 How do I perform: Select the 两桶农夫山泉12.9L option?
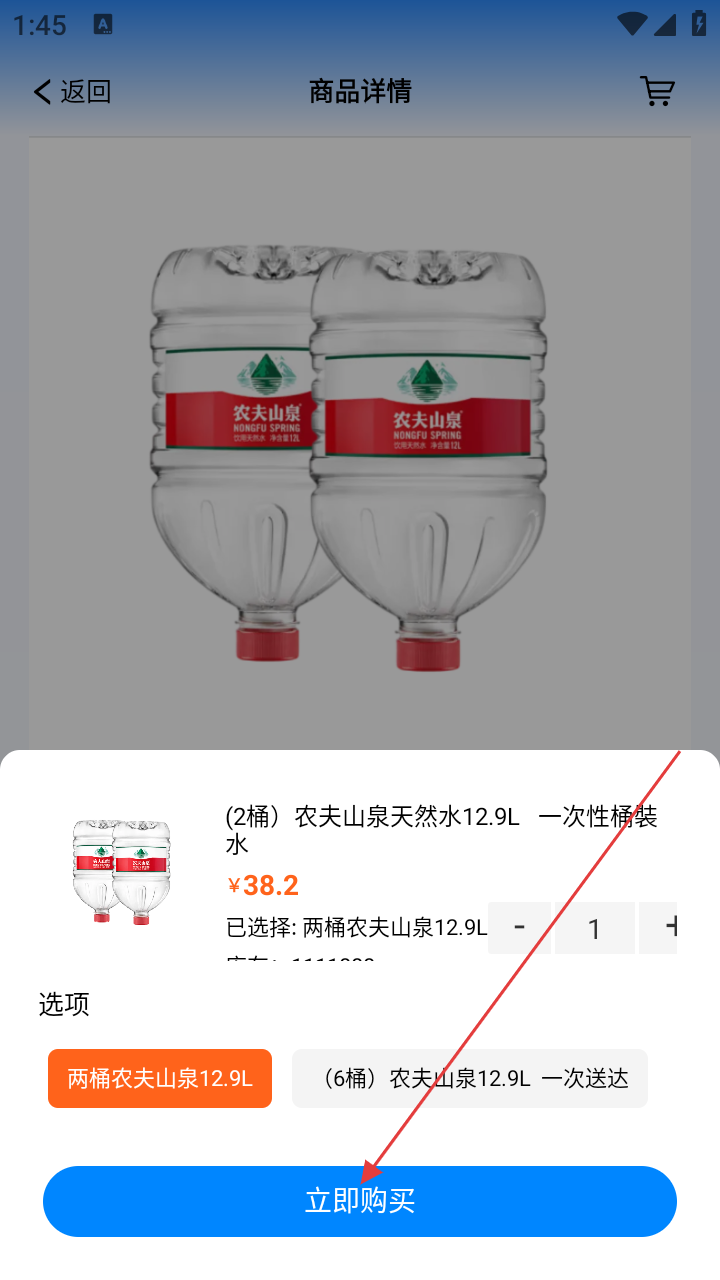point(160,1079)
